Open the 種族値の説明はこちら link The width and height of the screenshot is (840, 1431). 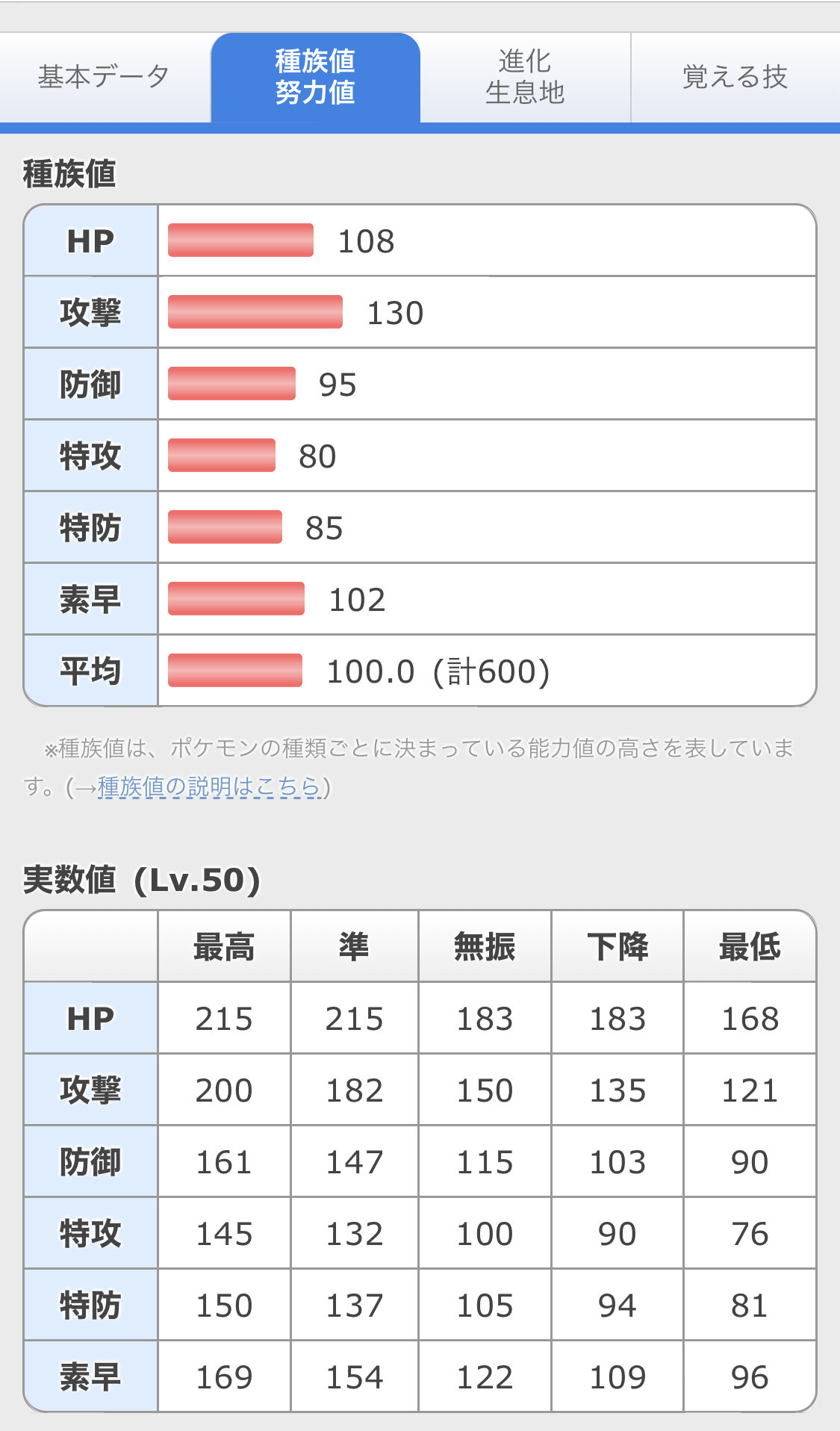coord(208,786)
